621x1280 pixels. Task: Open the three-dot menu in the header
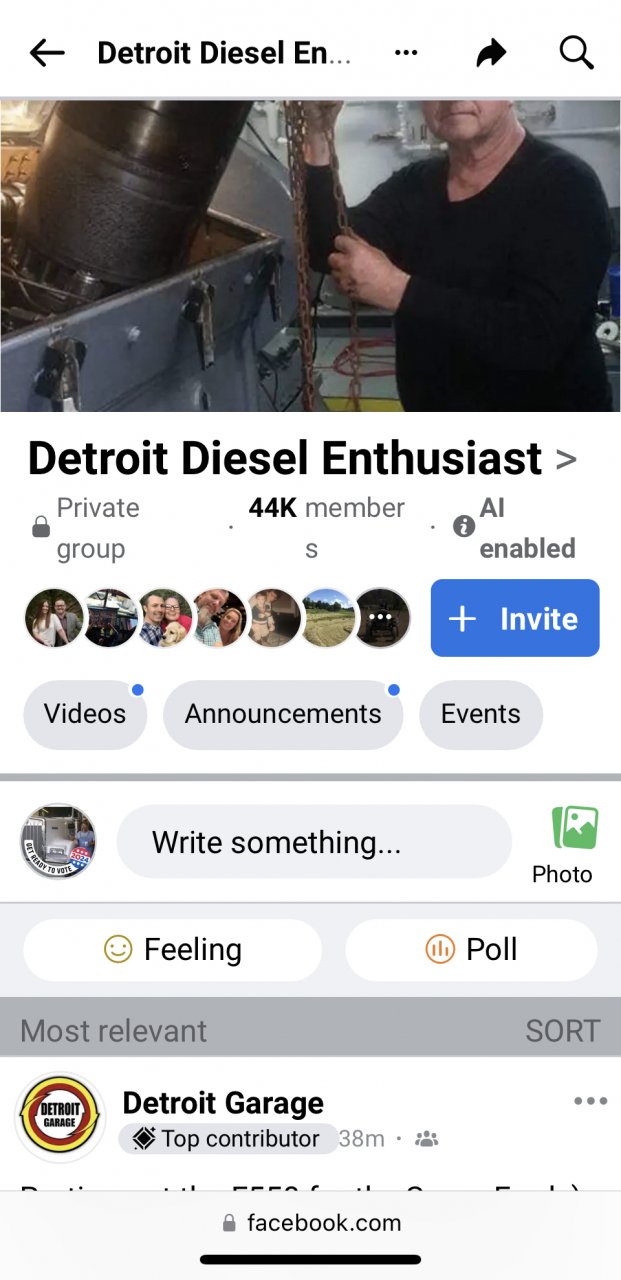tap(406, 53)
